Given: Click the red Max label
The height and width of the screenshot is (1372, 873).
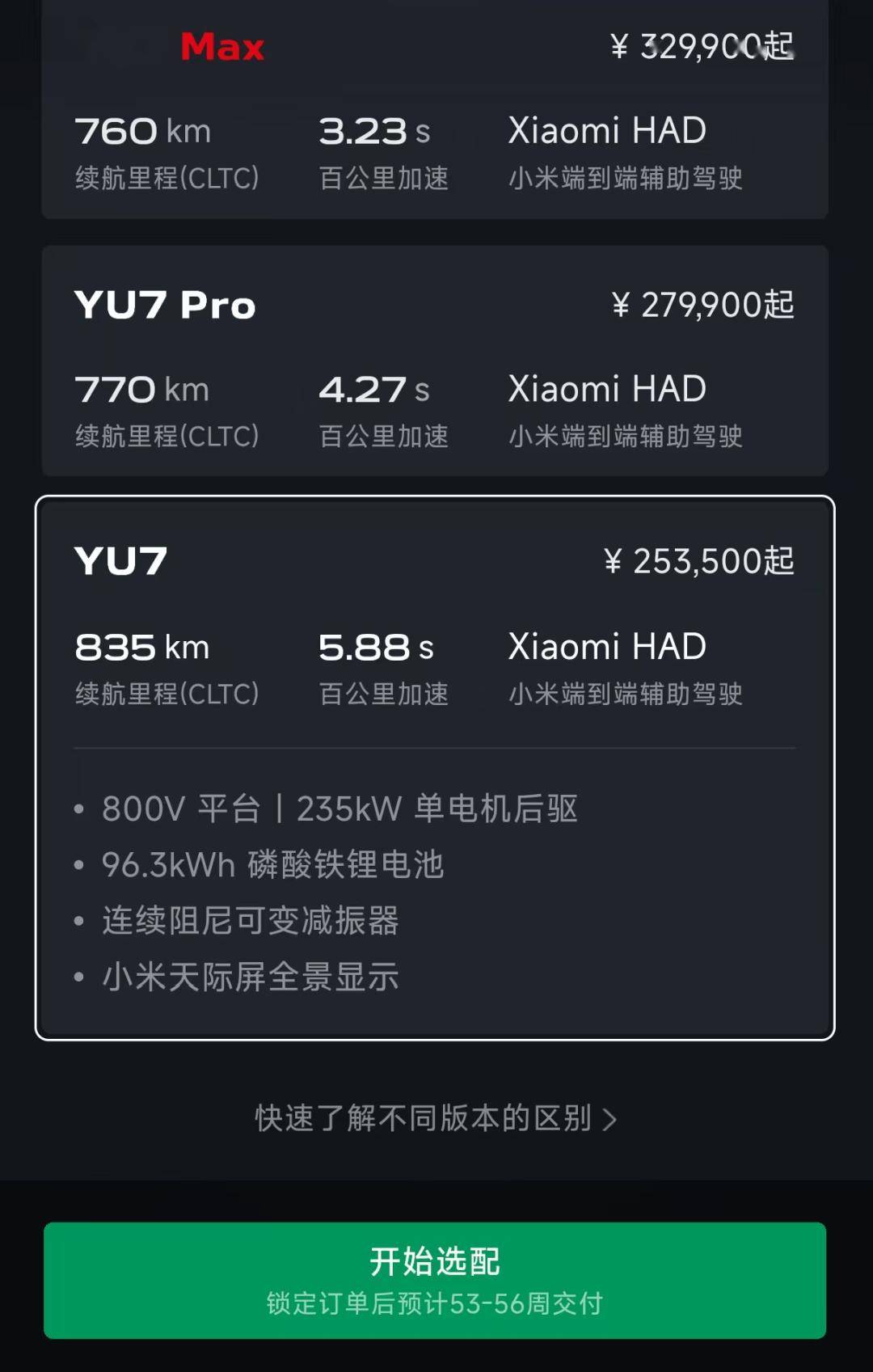Looking at the screenshot, I should [221, 47].
